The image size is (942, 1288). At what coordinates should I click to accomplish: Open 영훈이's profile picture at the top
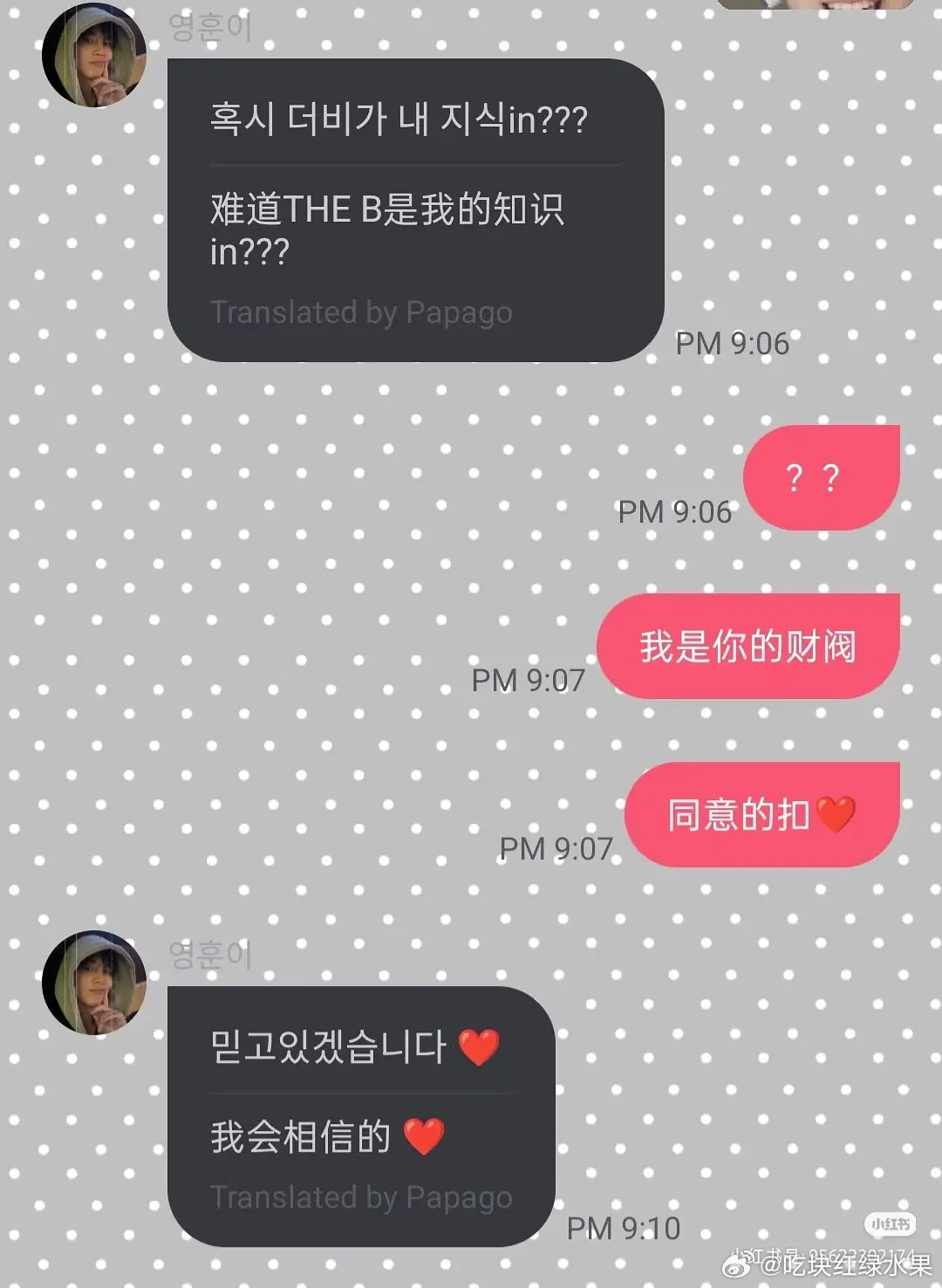96,54
